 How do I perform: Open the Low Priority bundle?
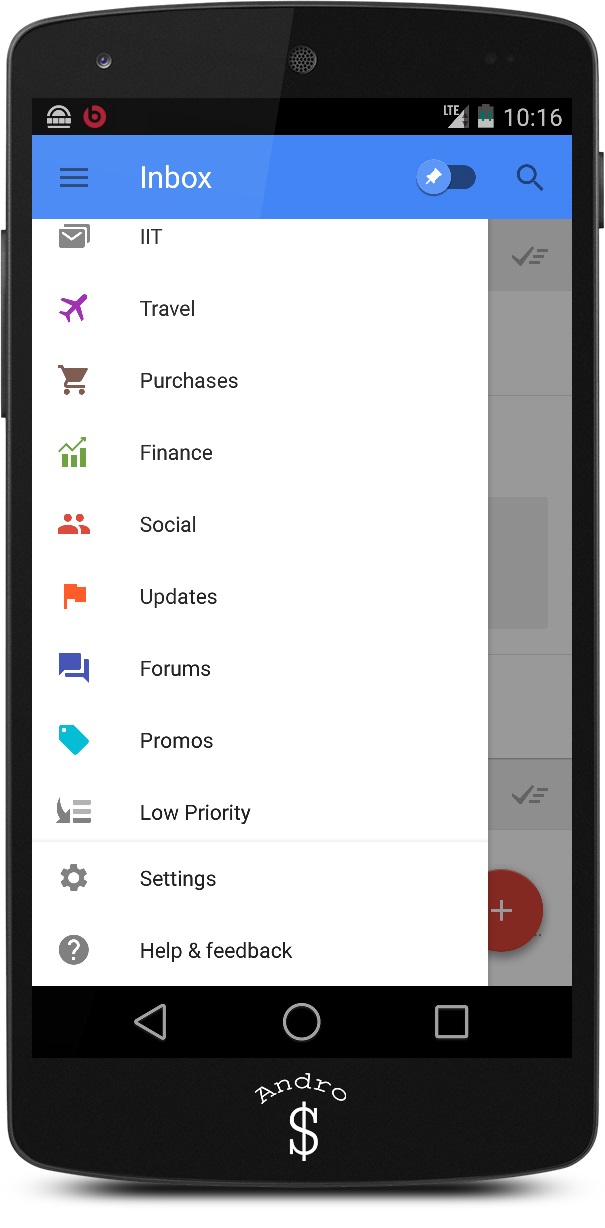point(195,813)
